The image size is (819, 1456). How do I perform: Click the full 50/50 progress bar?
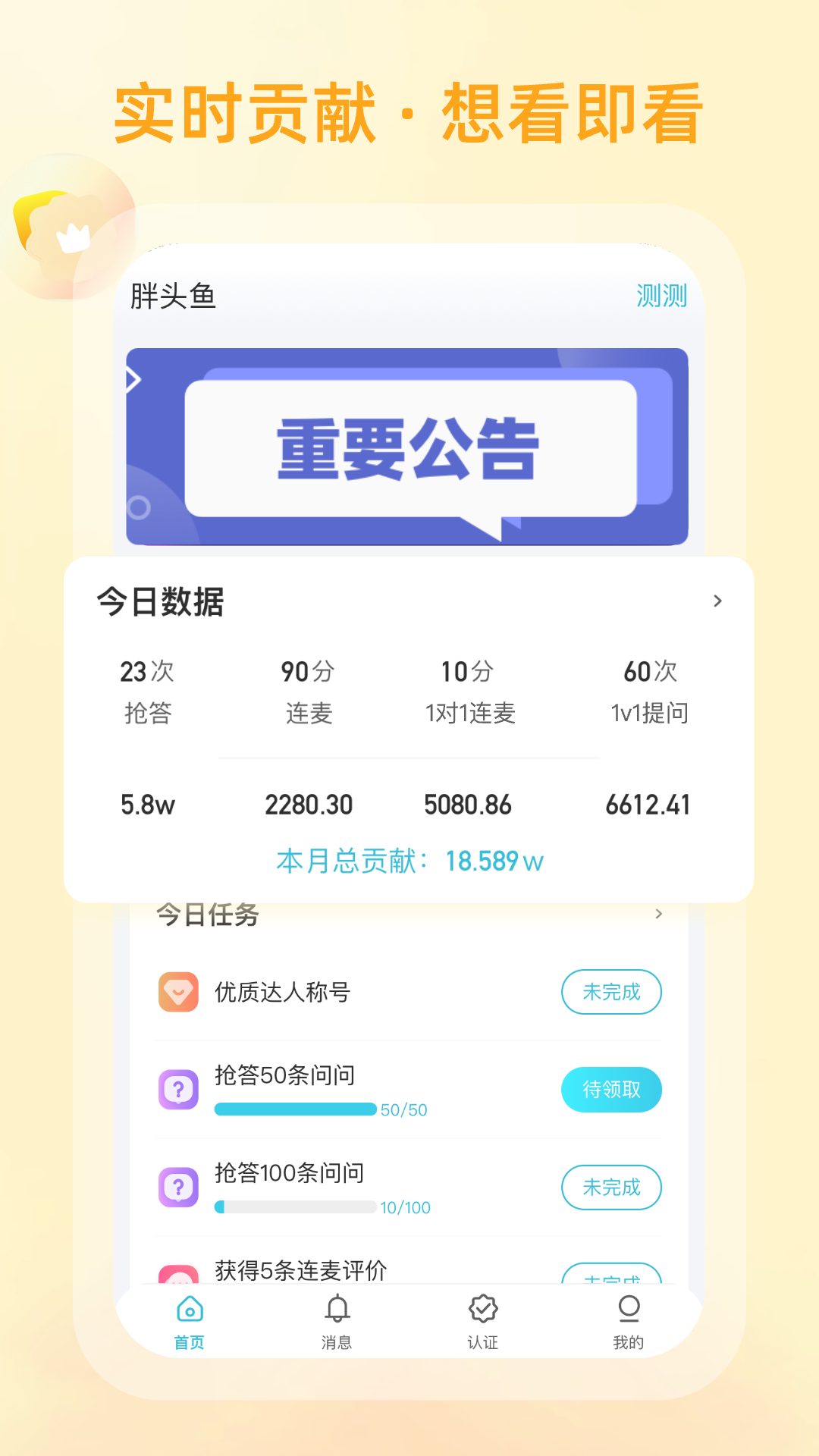(296, 1108)
